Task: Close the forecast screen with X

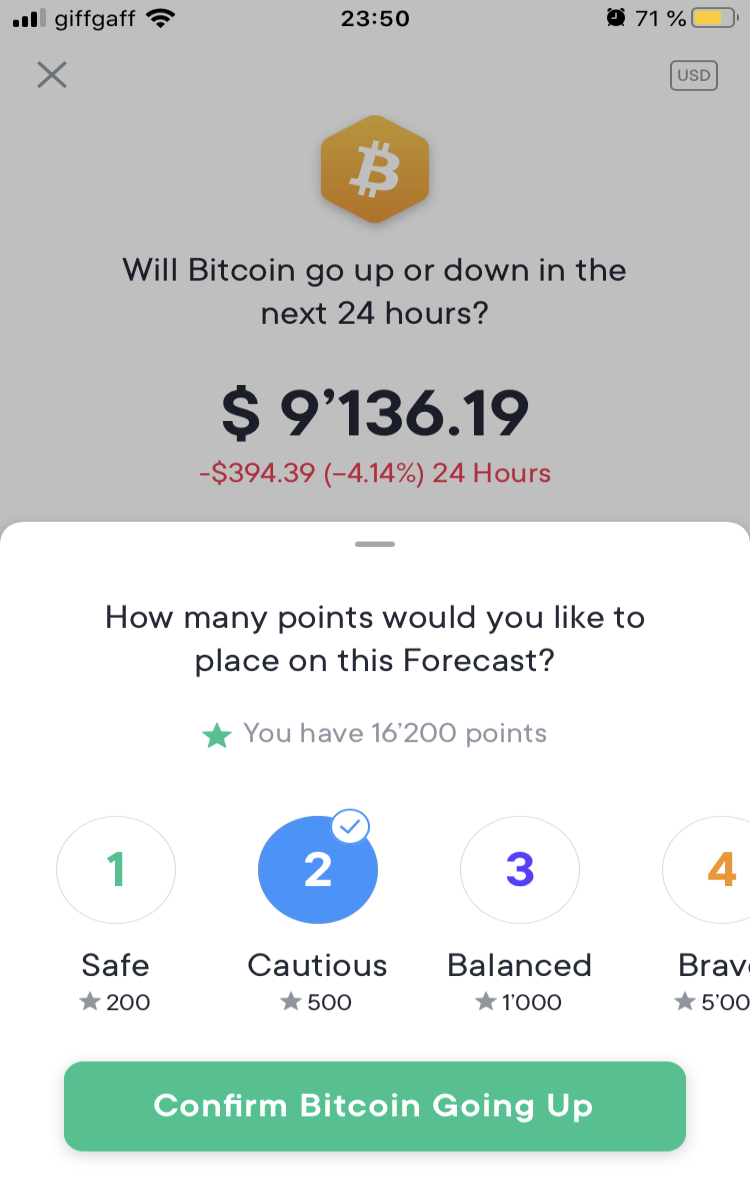Action: [52, 75]
